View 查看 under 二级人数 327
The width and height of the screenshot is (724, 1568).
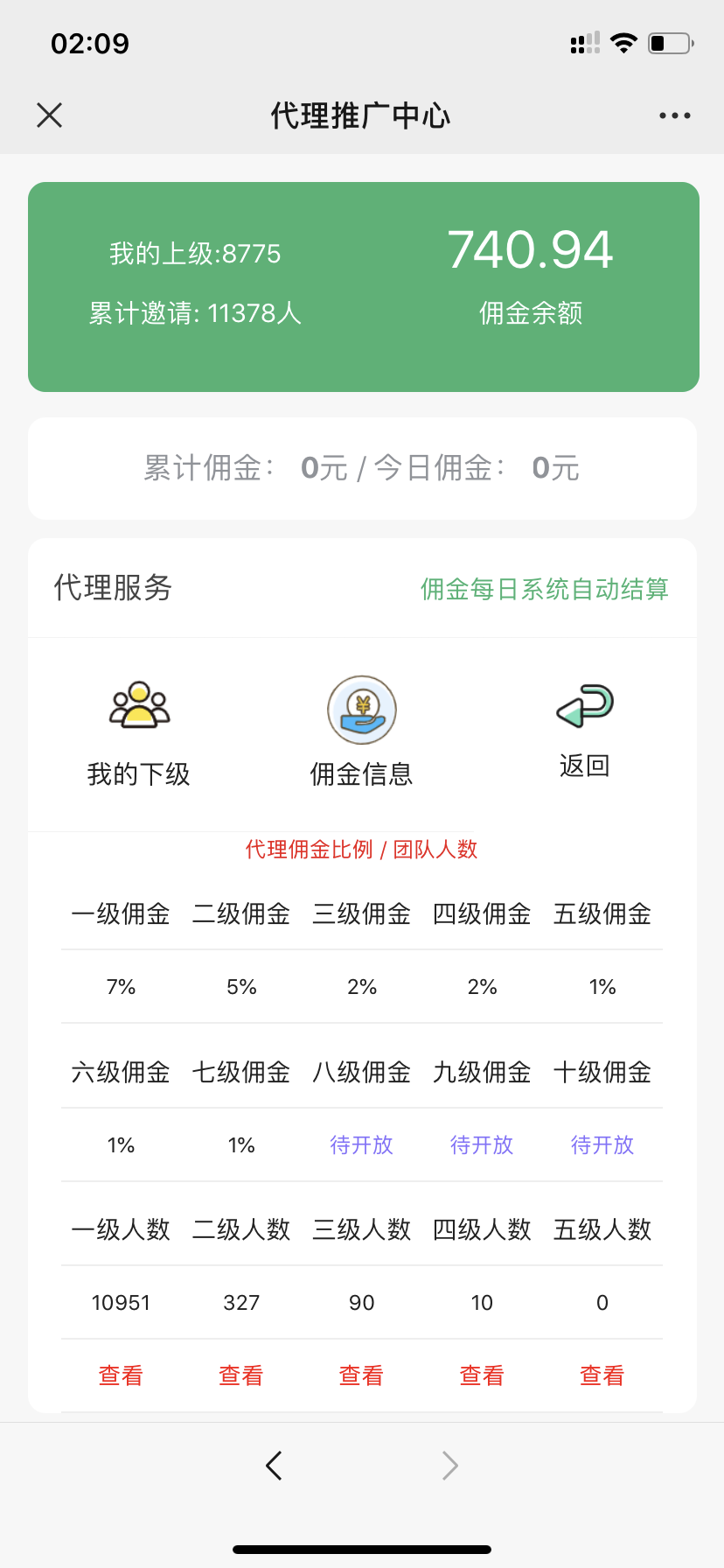pyautogui.click(x=241, y=1375)
